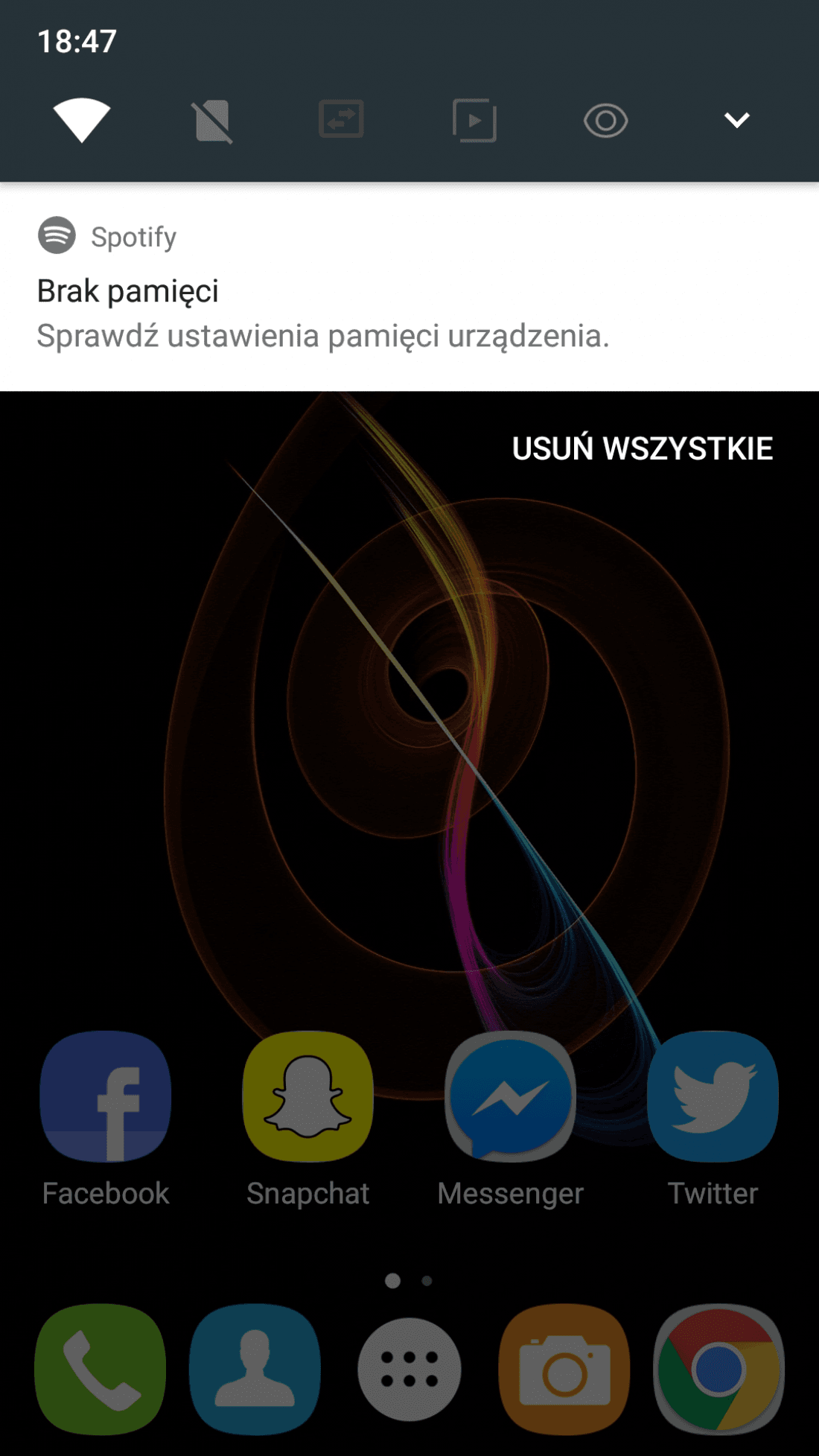819x1456 pixels.
Task: Open Messenger
Action: point(511,1096)
